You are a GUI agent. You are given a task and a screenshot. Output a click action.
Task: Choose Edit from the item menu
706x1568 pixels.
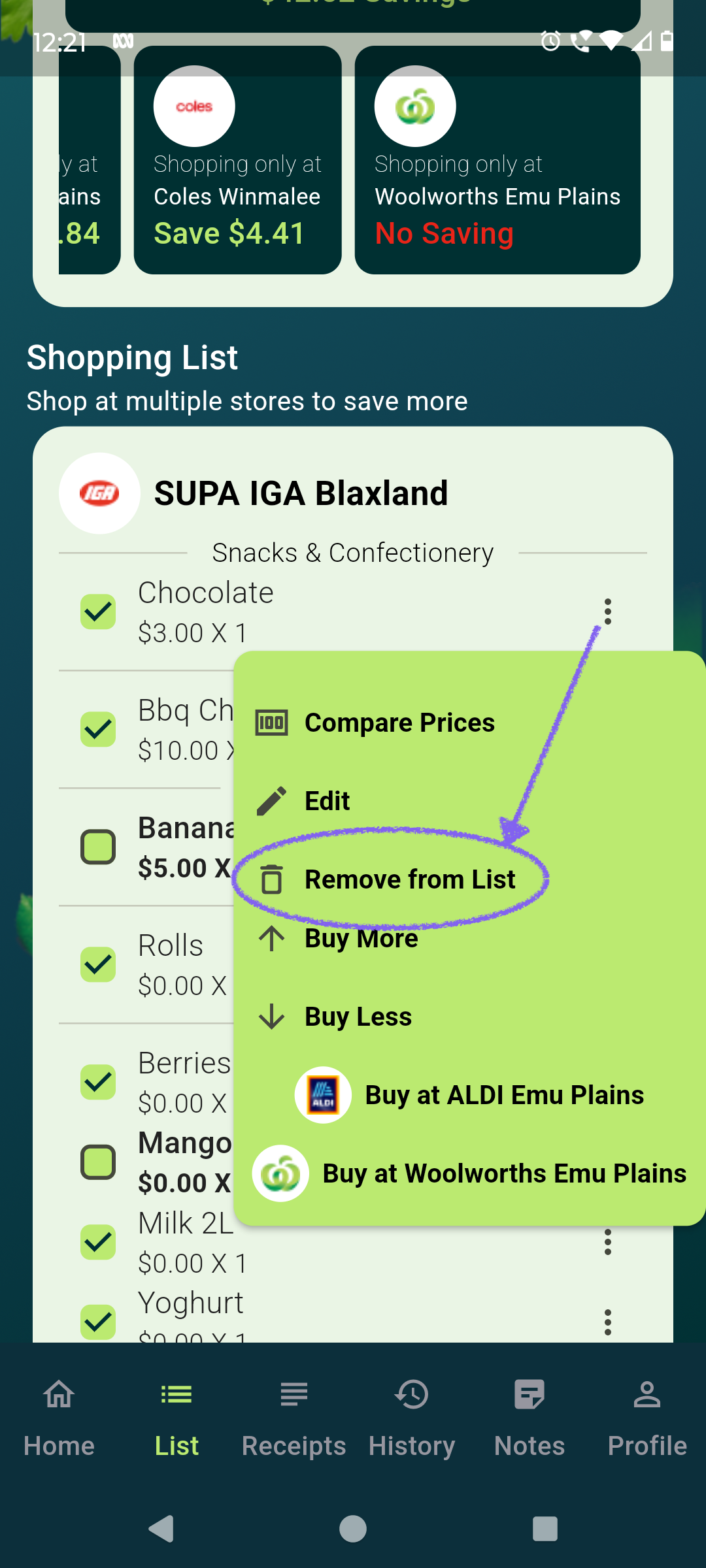[469, 801]
